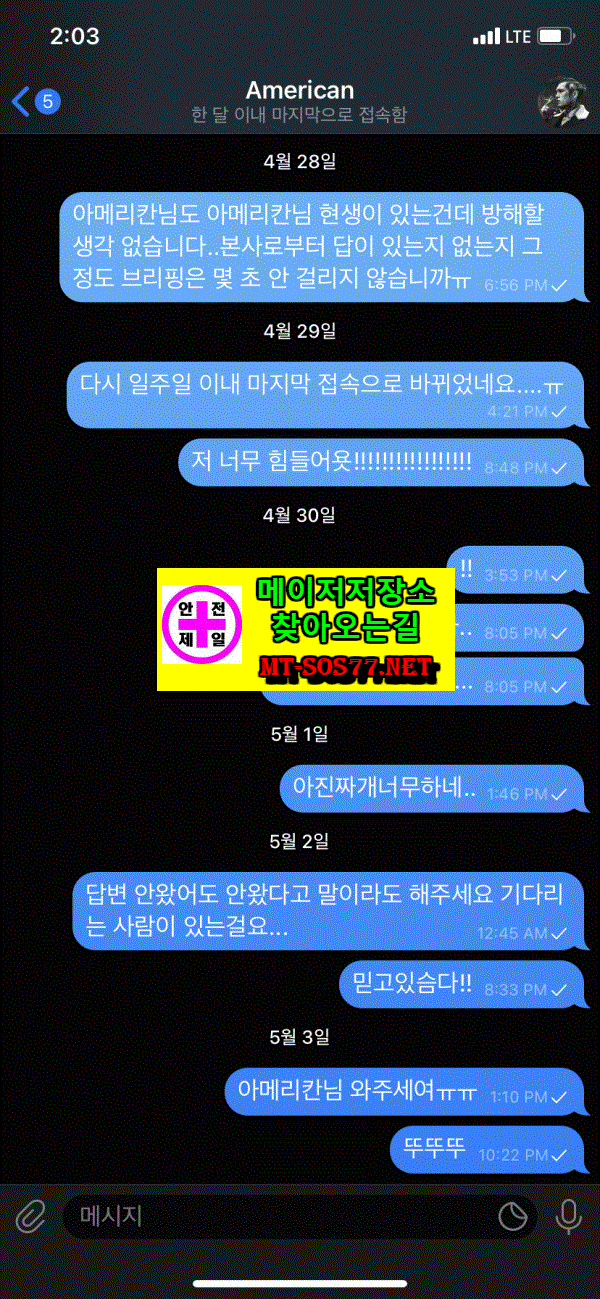Tap the voice message microphone
Screen dimensions: 600x1299
click(x=569, y=1216)
